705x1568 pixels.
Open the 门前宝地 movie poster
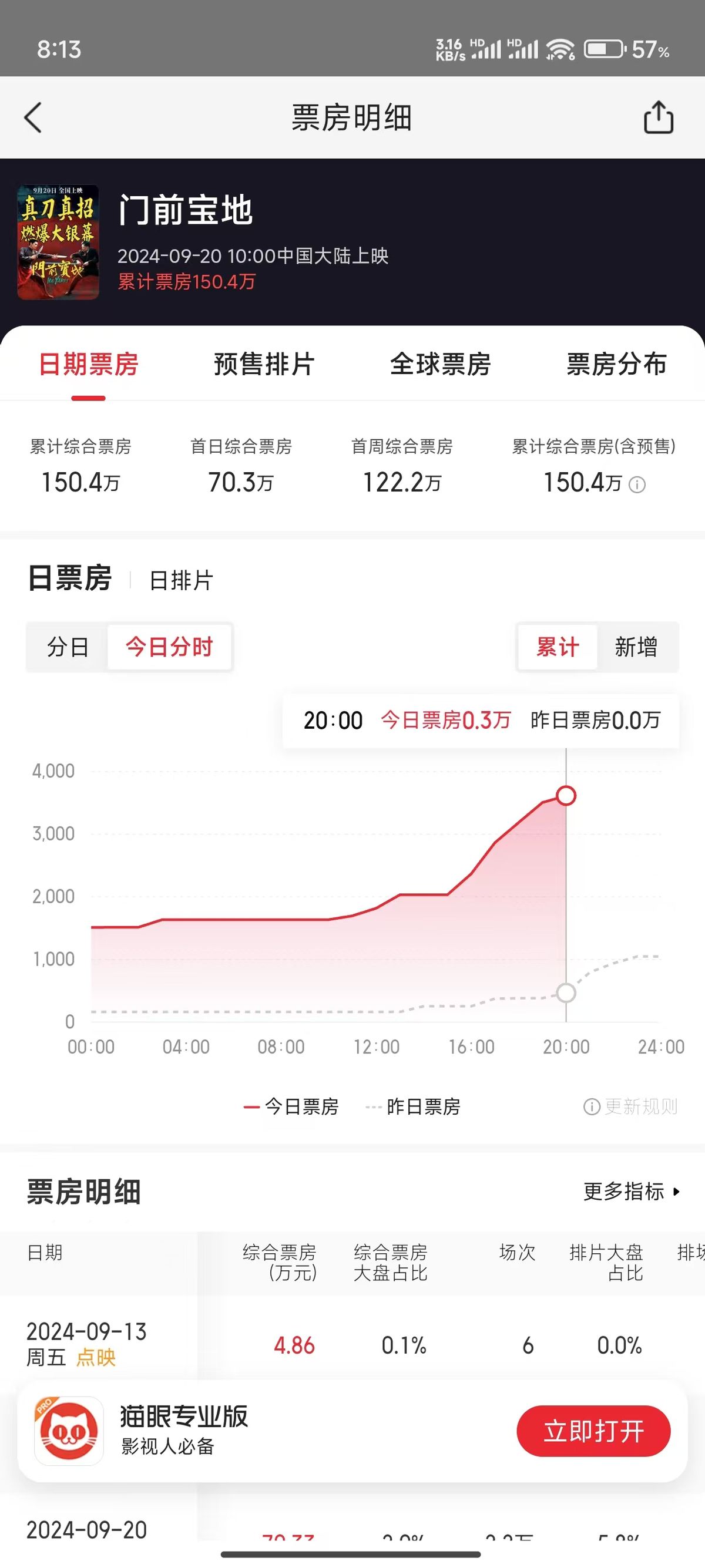click(58, 243)
